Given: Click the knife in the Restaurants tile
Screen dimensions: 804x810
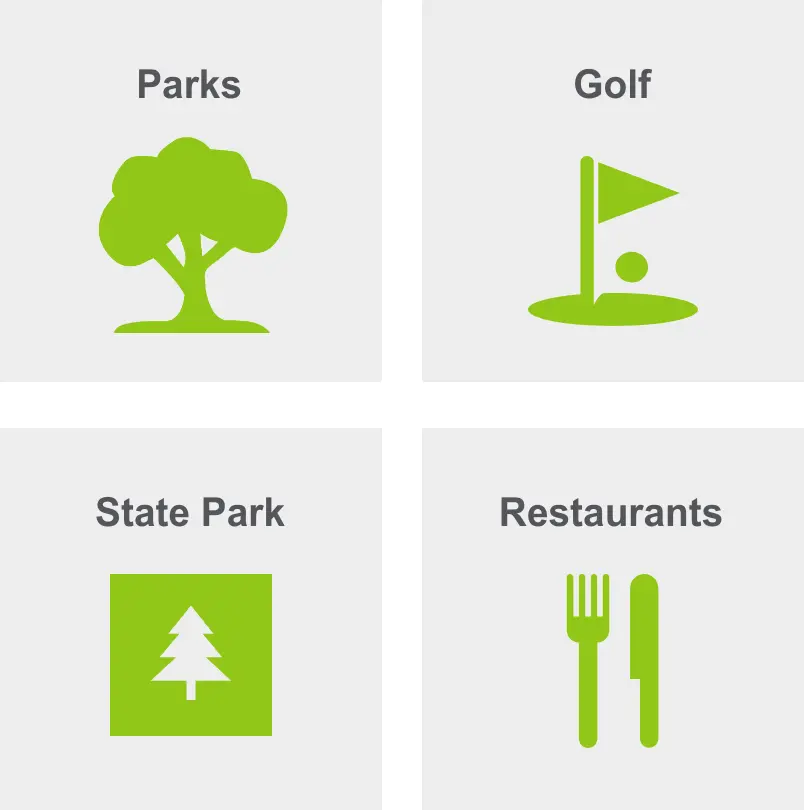Looking at the screenshot, I should [x=645, y=660].
